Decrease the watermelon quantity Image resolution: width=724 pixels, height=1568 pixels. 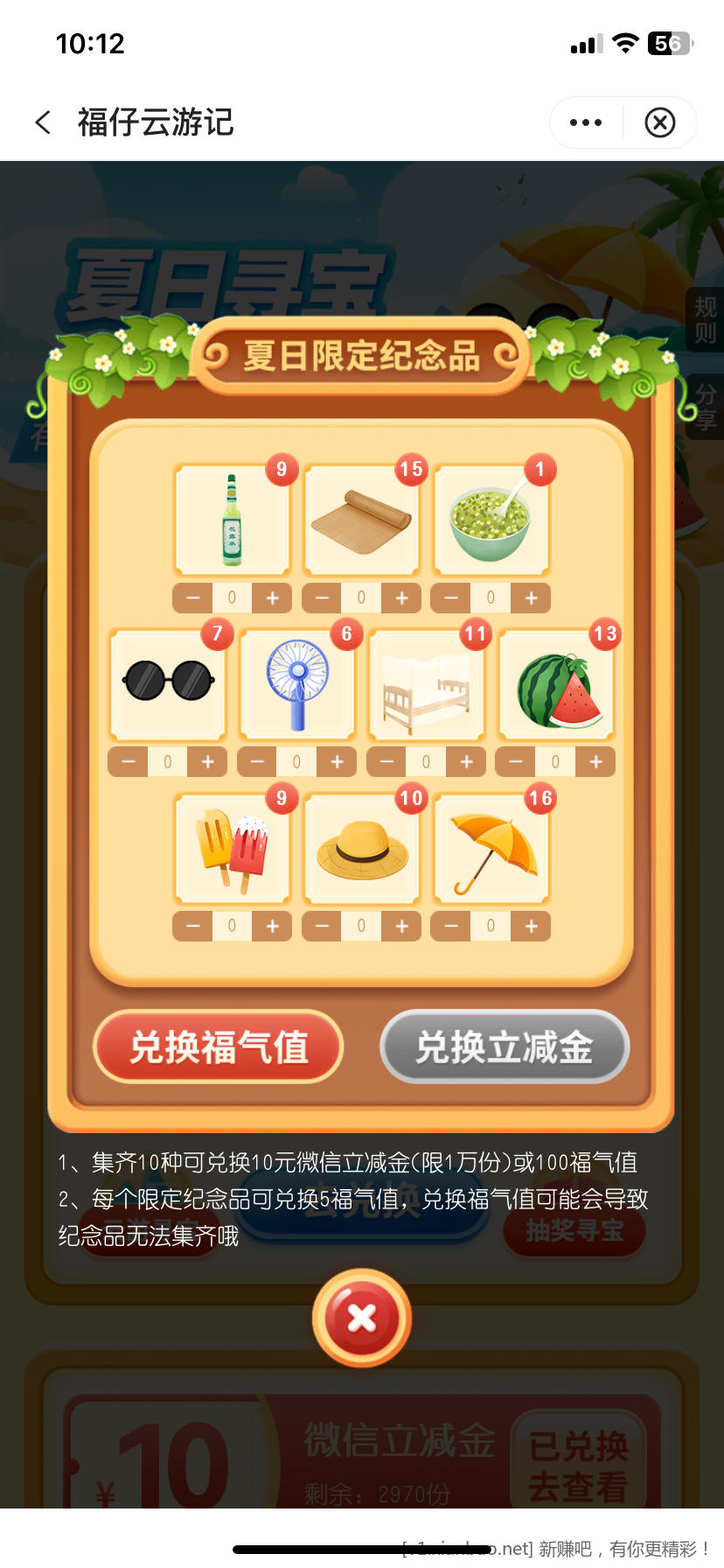(x=515, y=761)
